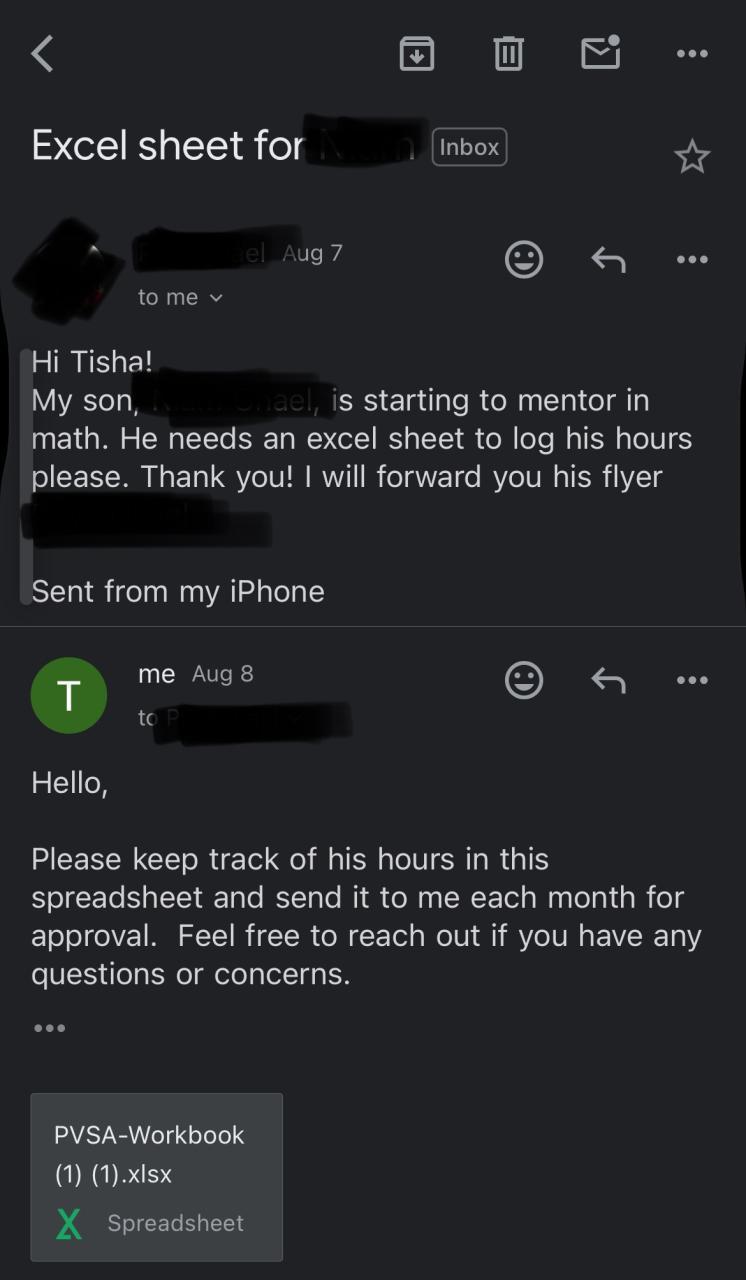Go back to the inbox
This screenshot has width=746, height=1280.
[x=42, y=54]
